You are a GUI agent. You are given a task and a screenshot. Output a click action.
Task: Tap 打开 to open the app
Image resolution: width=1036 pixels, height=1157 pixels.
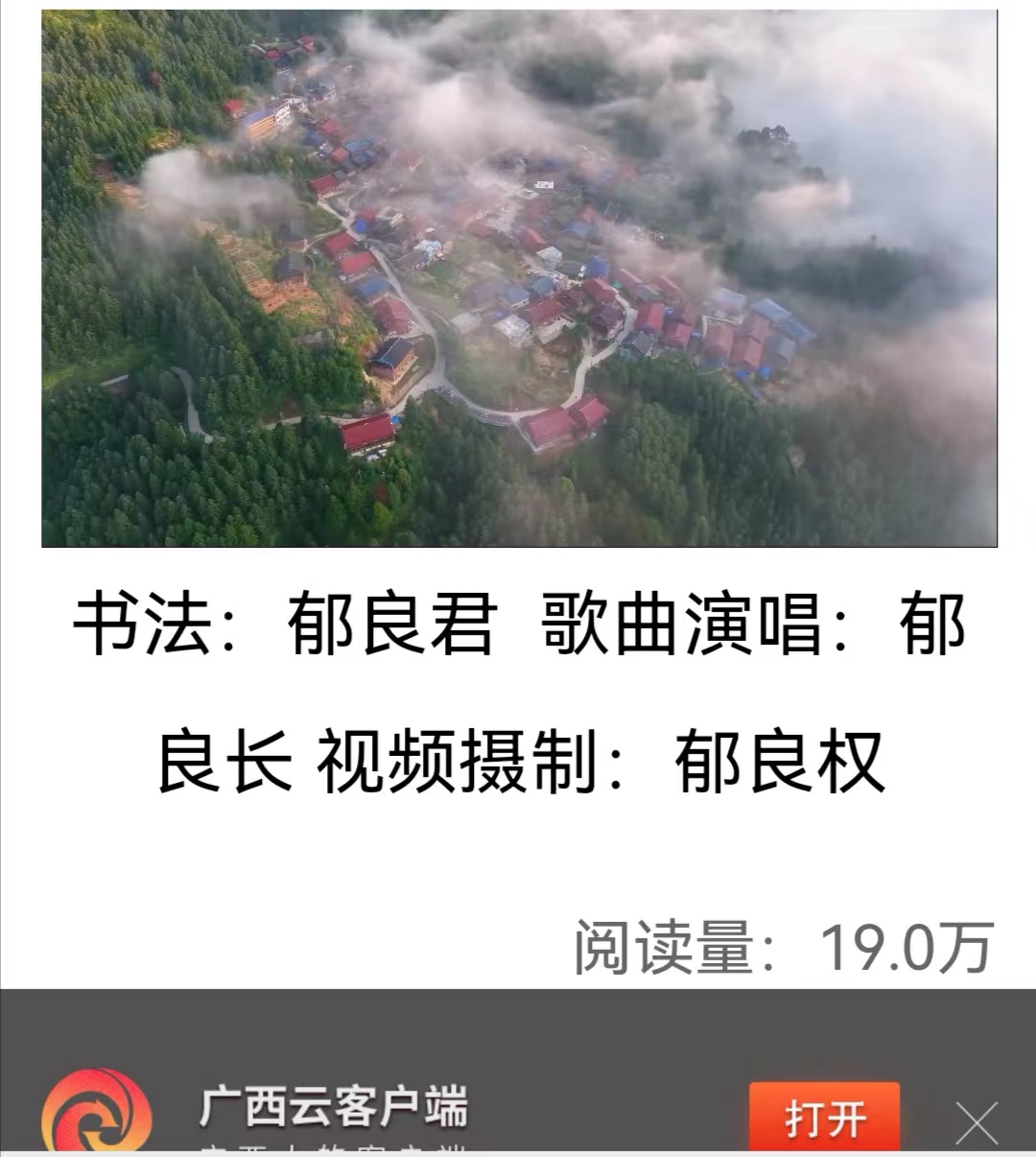click(824, 1117)
